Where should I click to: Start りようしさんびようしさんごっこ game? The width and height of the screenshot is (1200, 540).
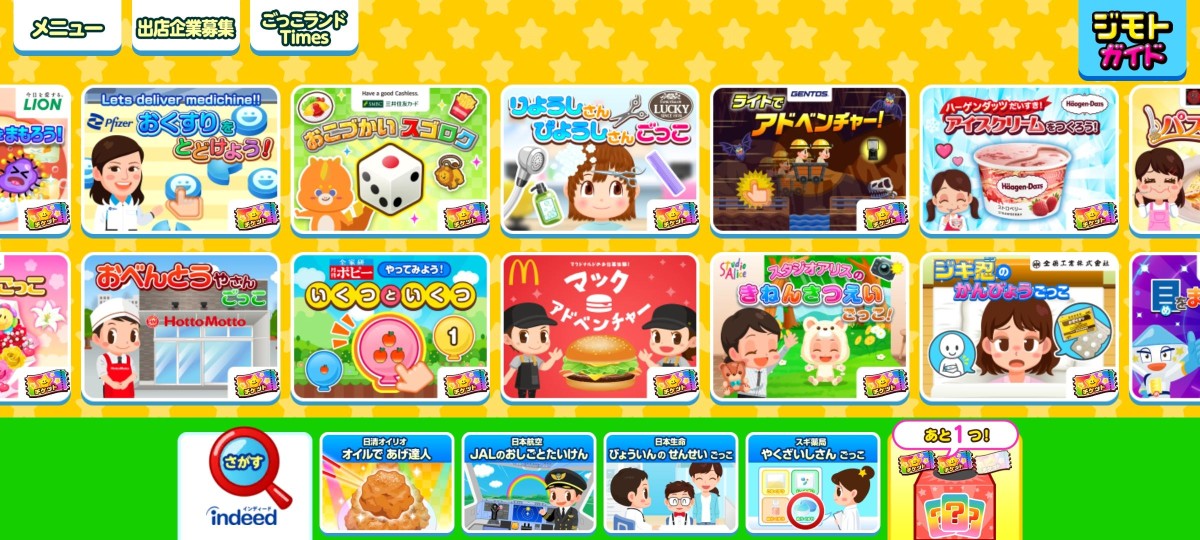click(x=599, y=160)
